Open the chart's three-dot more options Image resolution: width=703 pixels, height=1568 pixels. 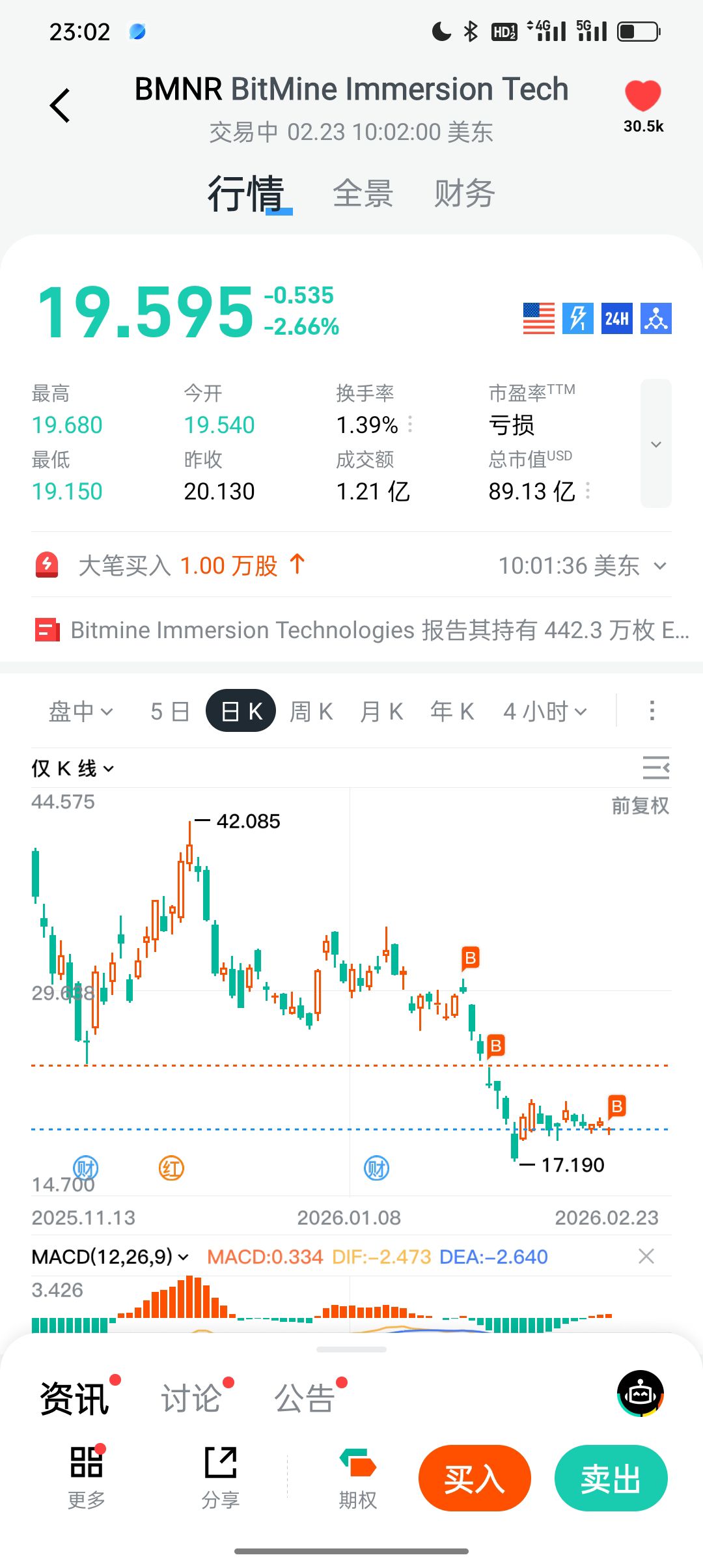652,710
